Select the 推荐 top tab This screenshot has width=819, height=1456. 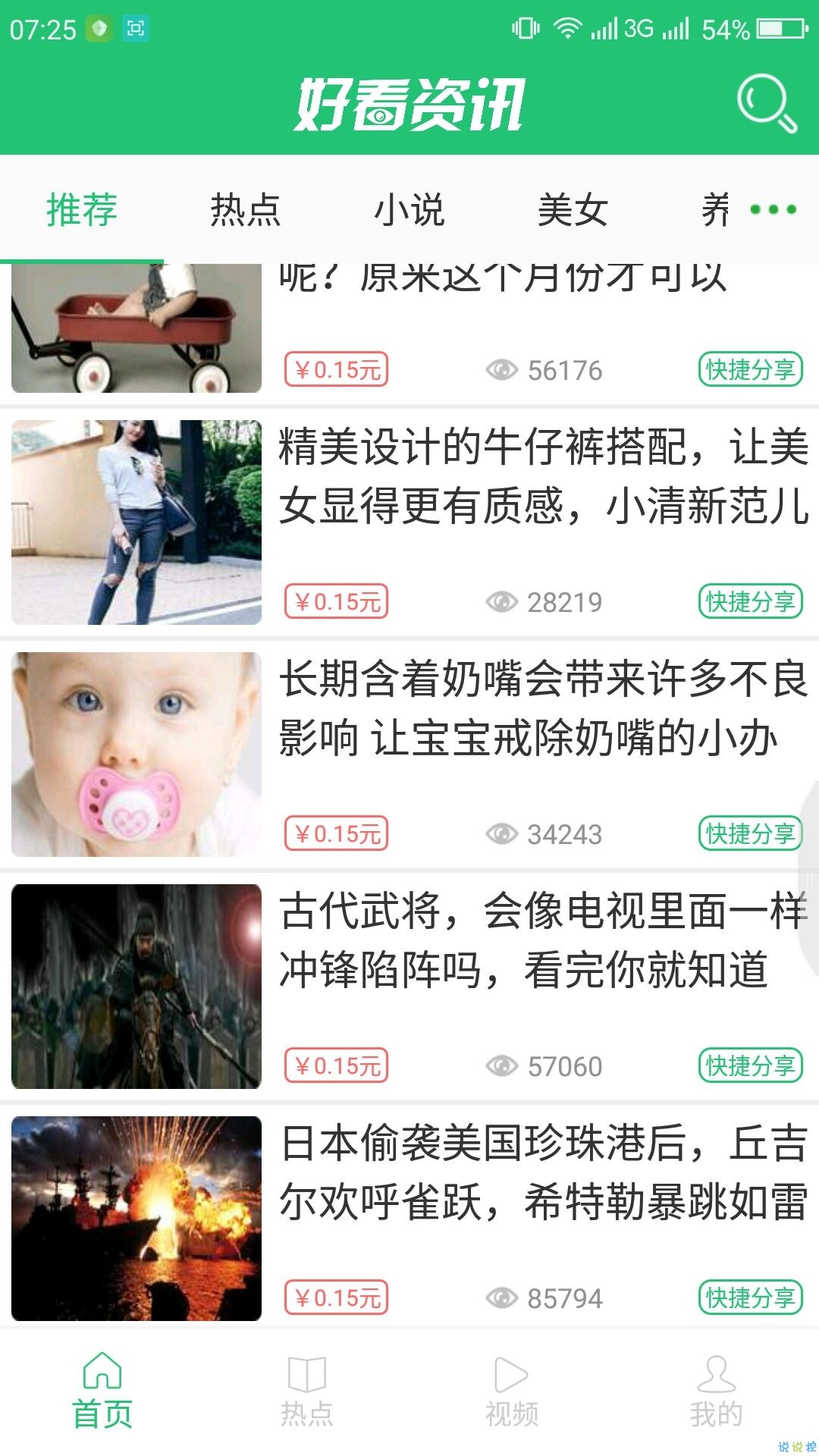(x=82, y=210)
